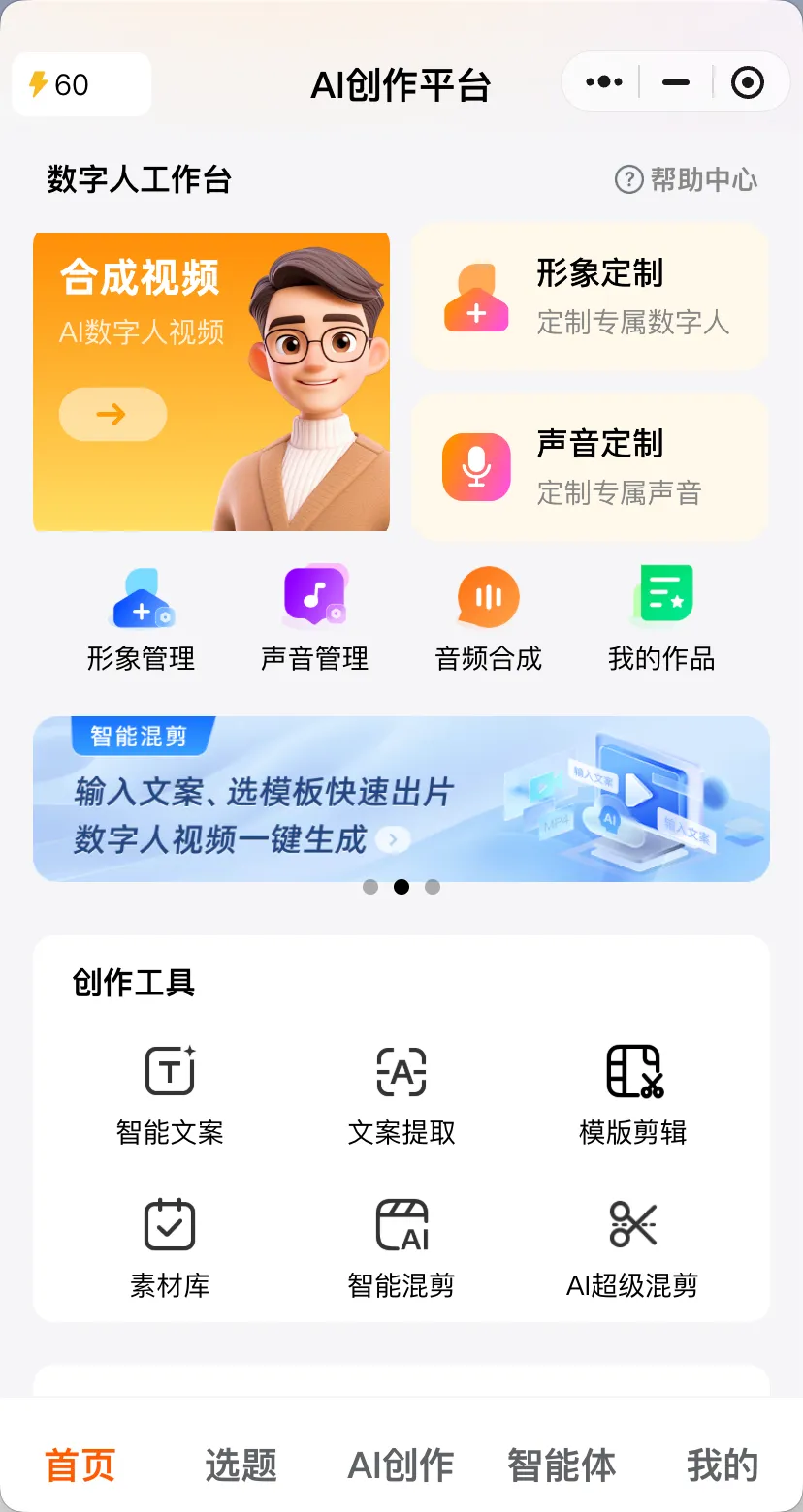Viewport: 803px width, 1512px height.
Task: Open 声音定制 card
Action: [x=590, y=467]
